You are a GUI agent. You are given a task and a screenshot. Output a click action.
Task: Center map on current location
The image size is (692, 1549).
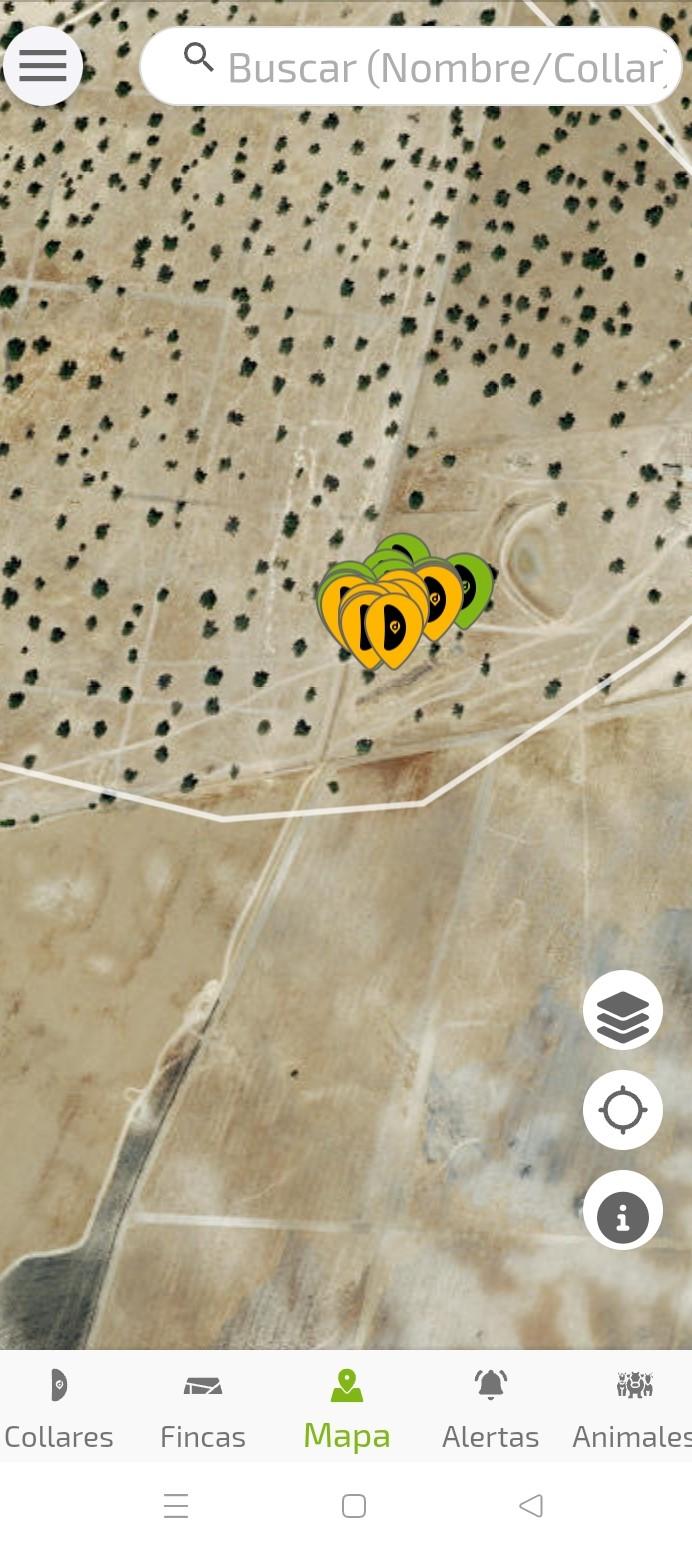(622, 1110)
